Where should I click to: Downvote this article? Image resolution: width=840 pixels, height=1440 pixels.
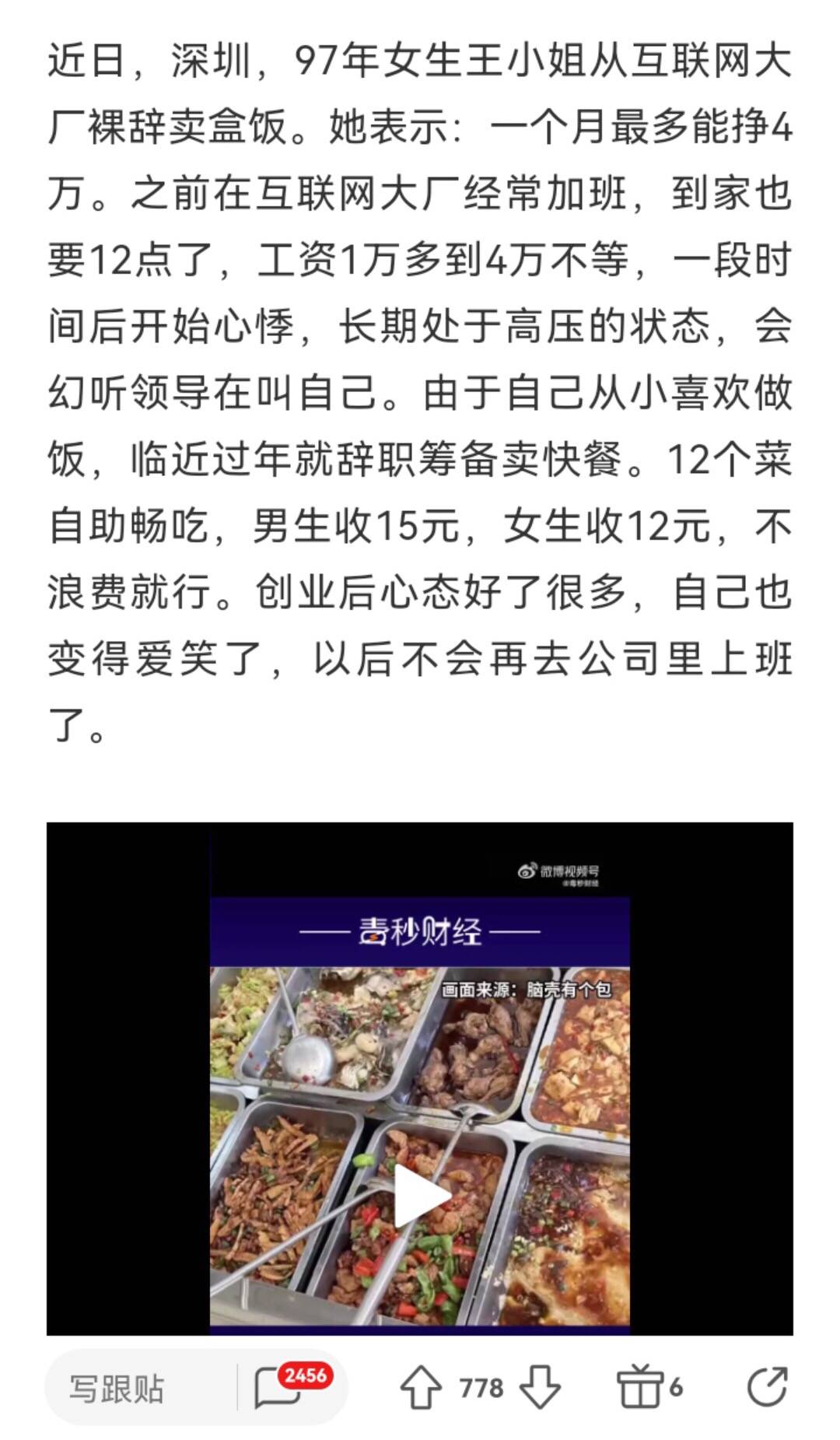coord(540,1387)
